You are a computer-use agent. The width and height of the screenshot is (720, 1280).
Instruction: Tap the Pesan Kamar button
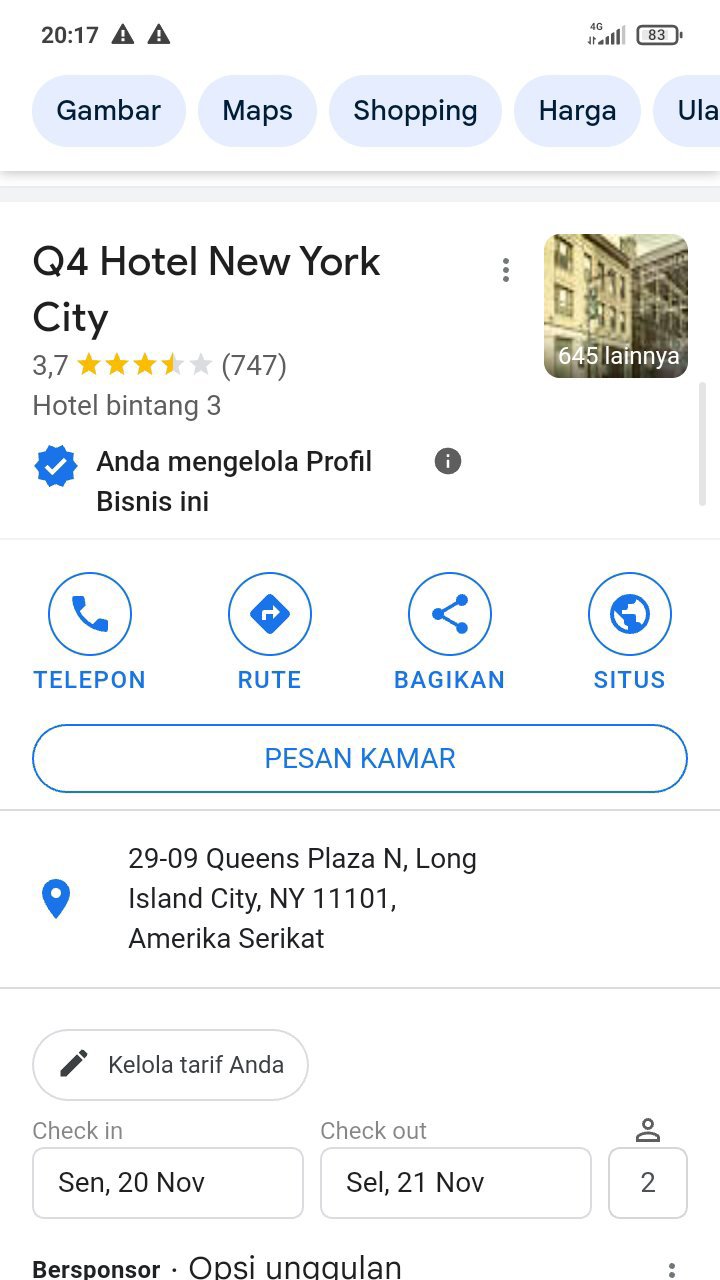coord(360,758)
